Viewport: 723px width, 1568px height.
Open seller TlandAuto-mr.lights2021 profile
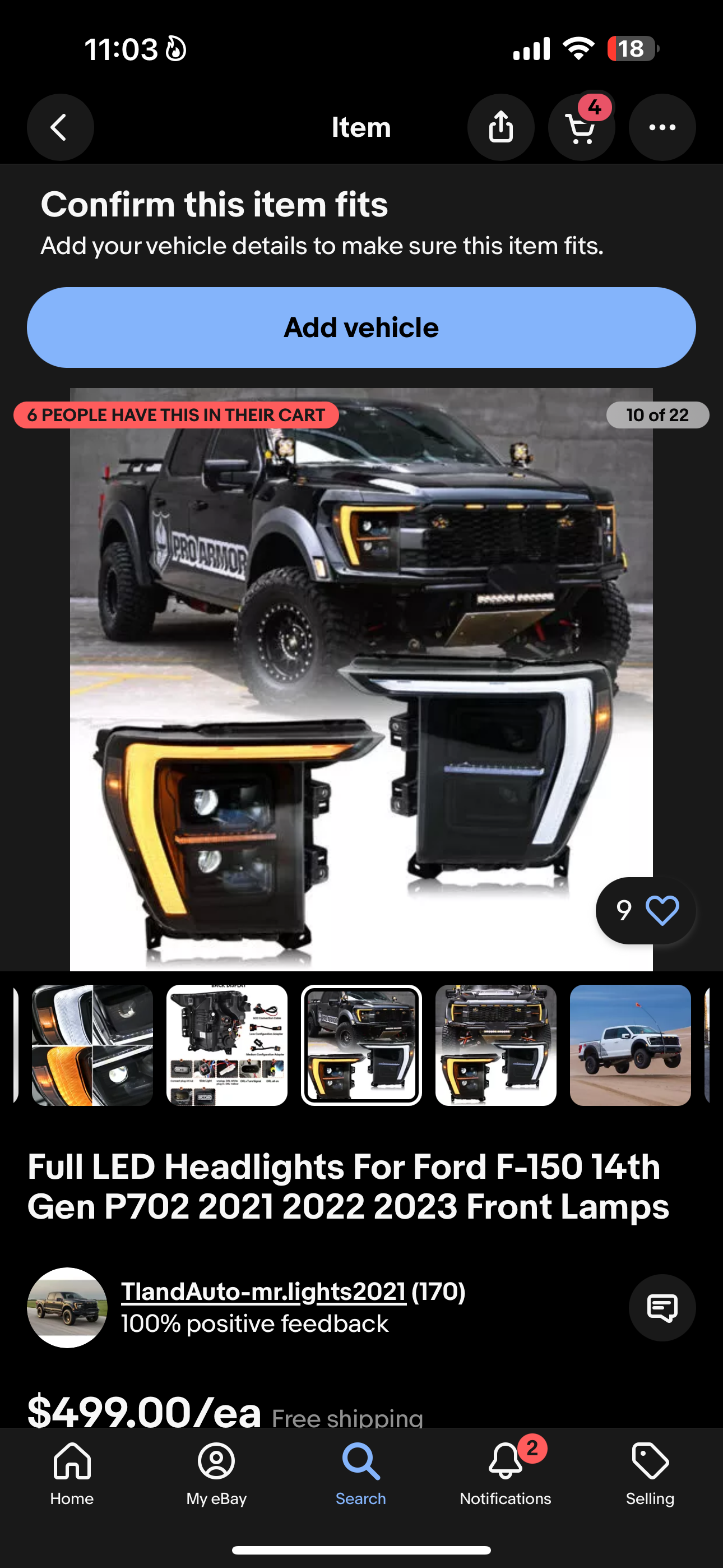coord(263,1292)
